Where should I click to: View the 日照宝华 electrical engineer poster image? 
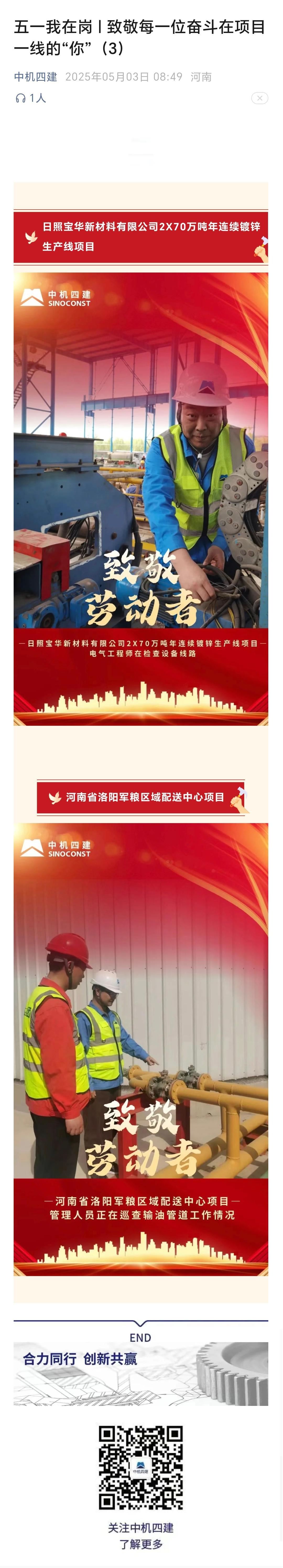coord(141,499)
